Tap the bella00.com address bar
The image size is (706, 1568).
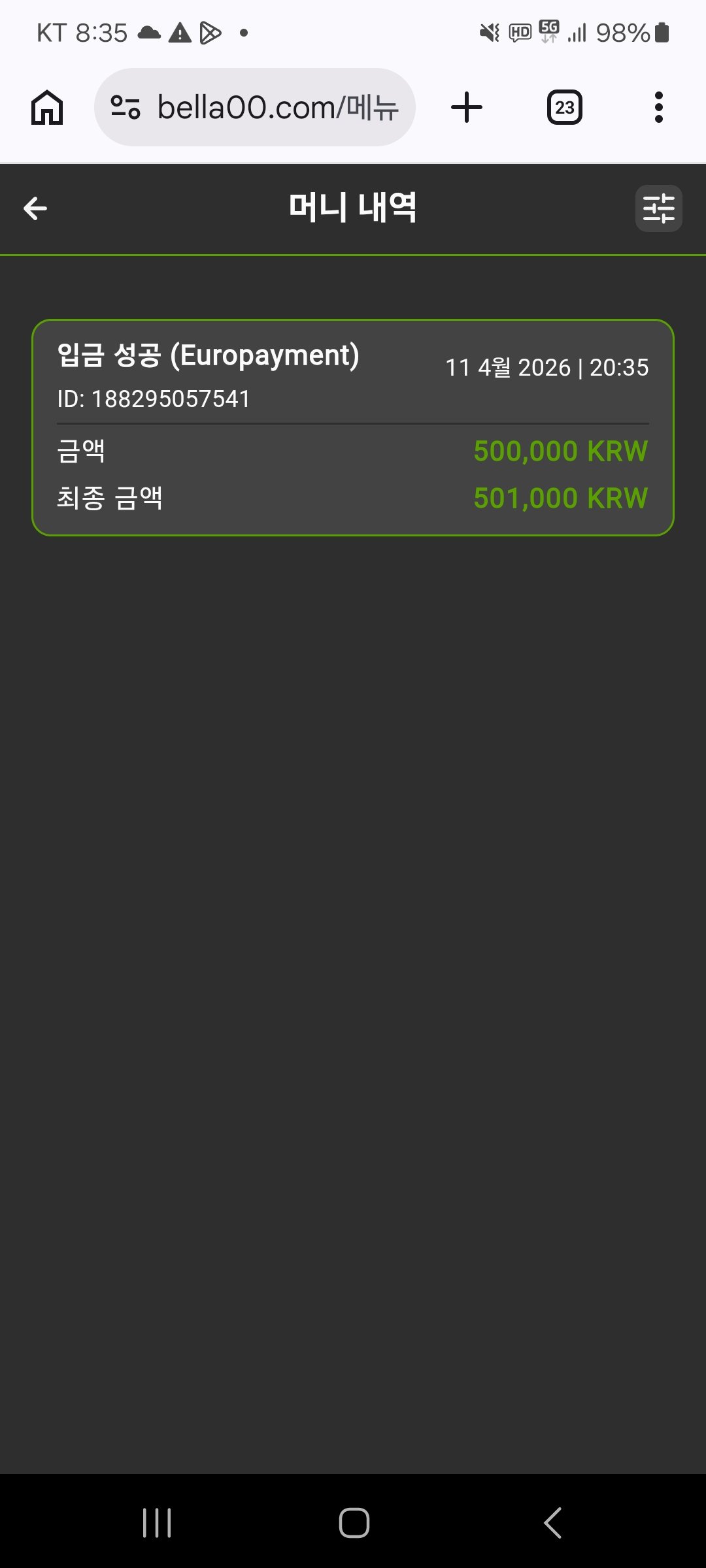coord(277,107)
